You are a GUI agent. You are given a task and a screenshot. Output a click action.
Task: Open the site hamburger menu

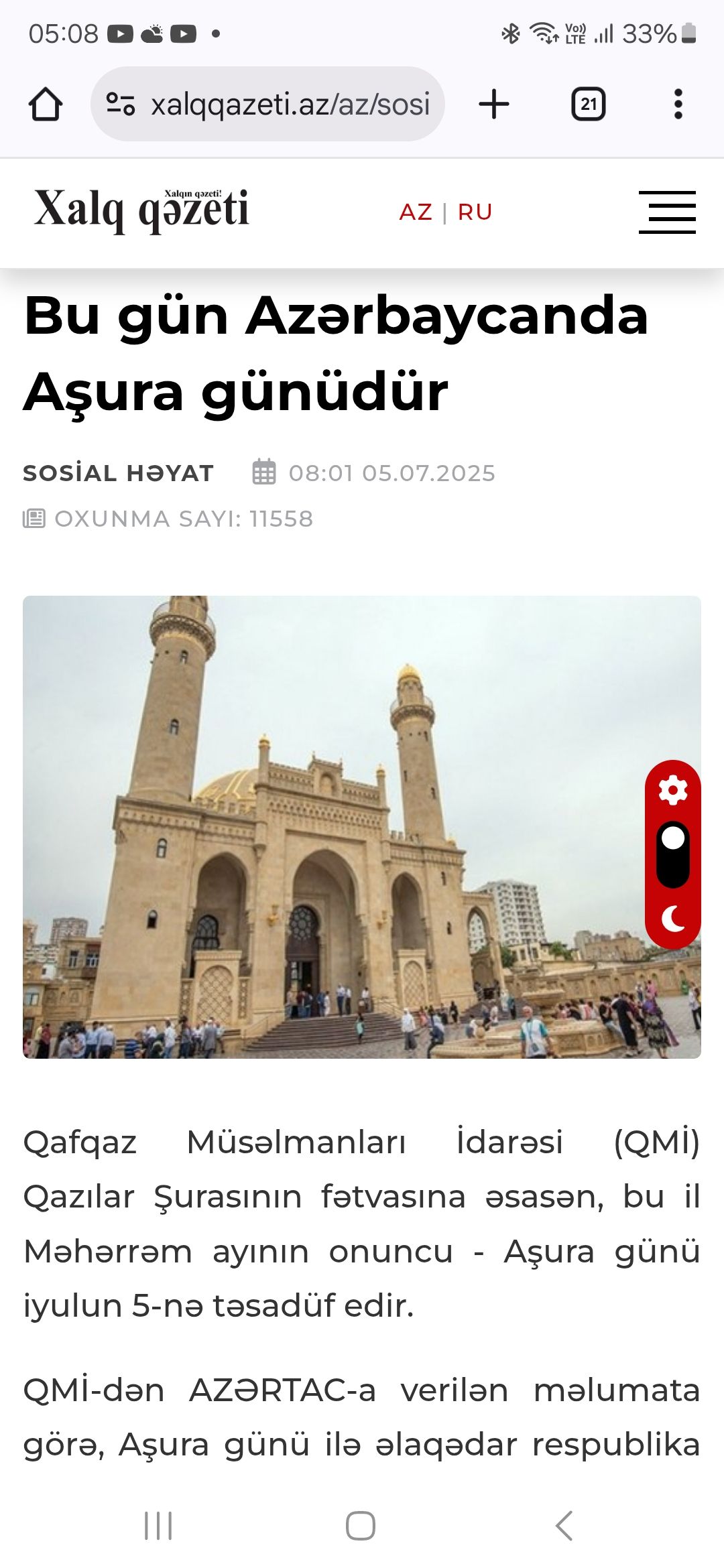(x=667, y=212)
